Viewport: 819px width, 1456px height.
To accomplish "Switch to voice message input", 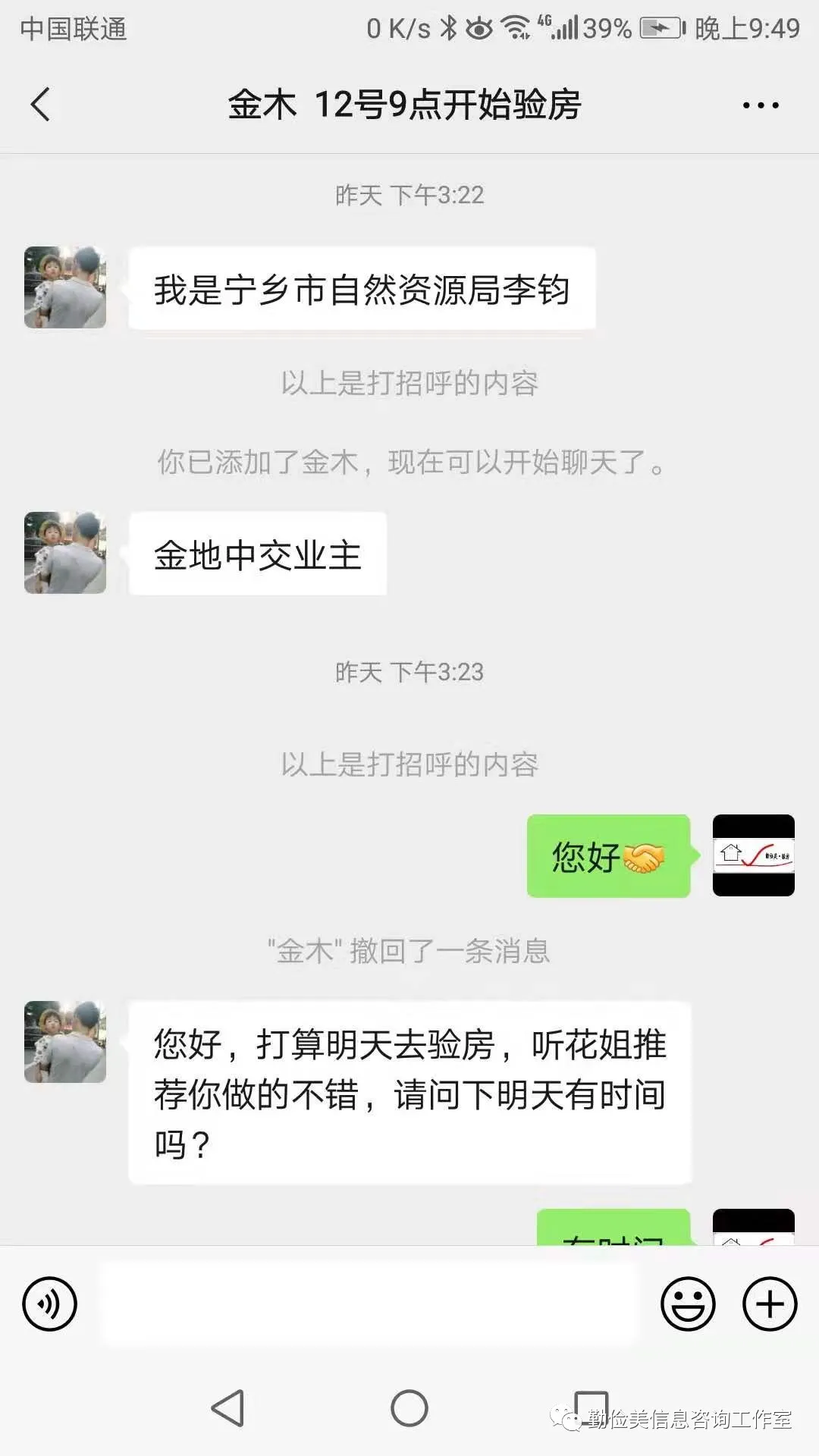I will tap(50, 1304).
